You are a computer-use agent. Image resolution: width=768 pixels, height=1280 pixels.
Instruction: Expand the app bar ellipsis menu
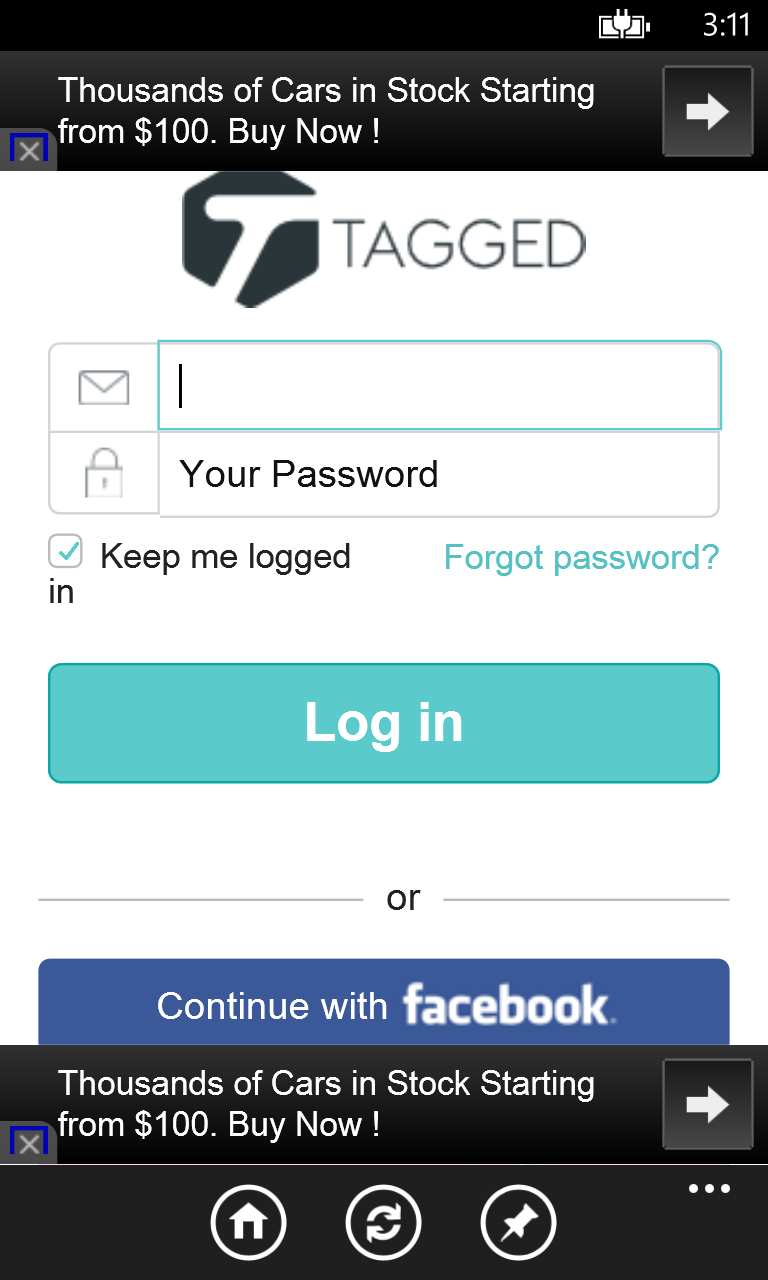(x=709, y=1189)
